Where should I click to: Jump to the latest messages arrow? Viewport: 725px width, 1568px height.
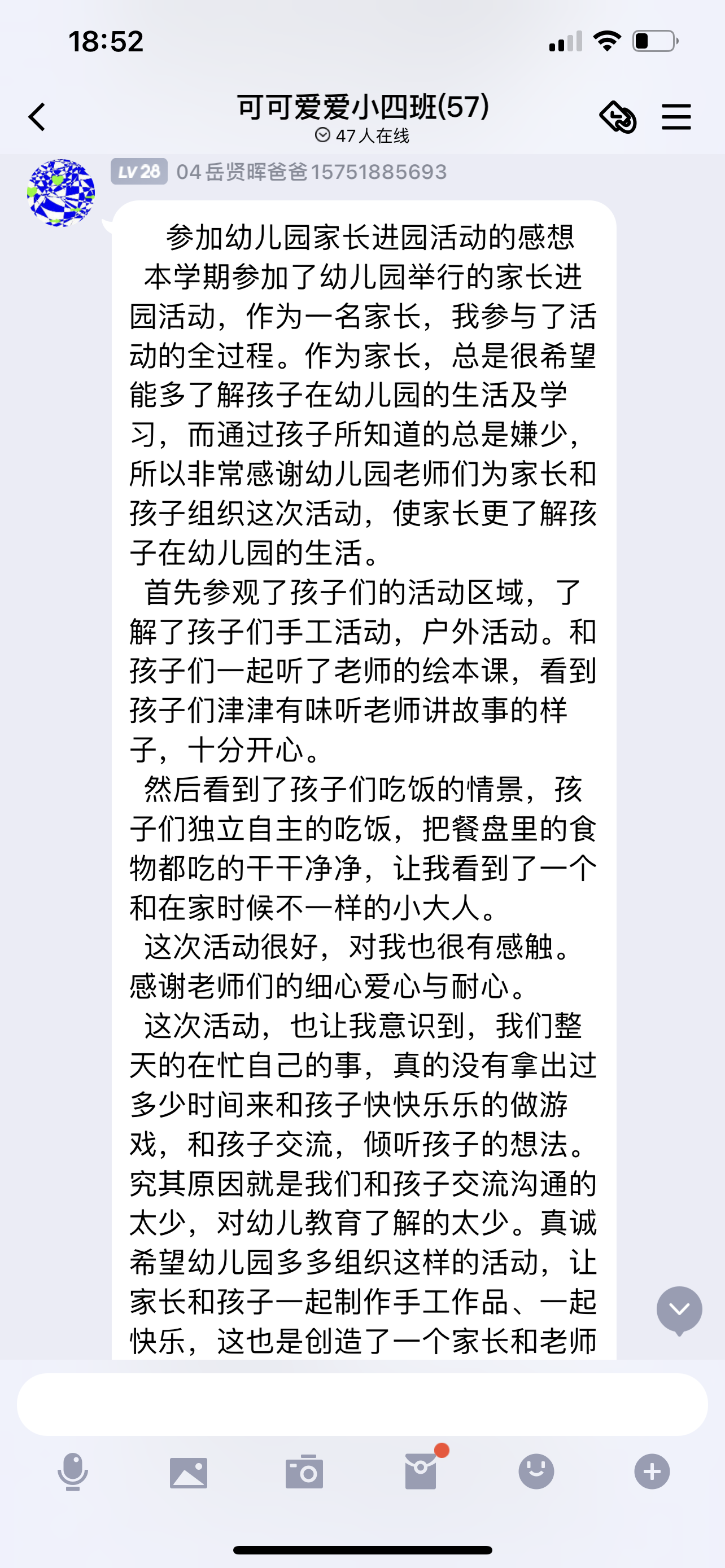tap(679, 1309)
